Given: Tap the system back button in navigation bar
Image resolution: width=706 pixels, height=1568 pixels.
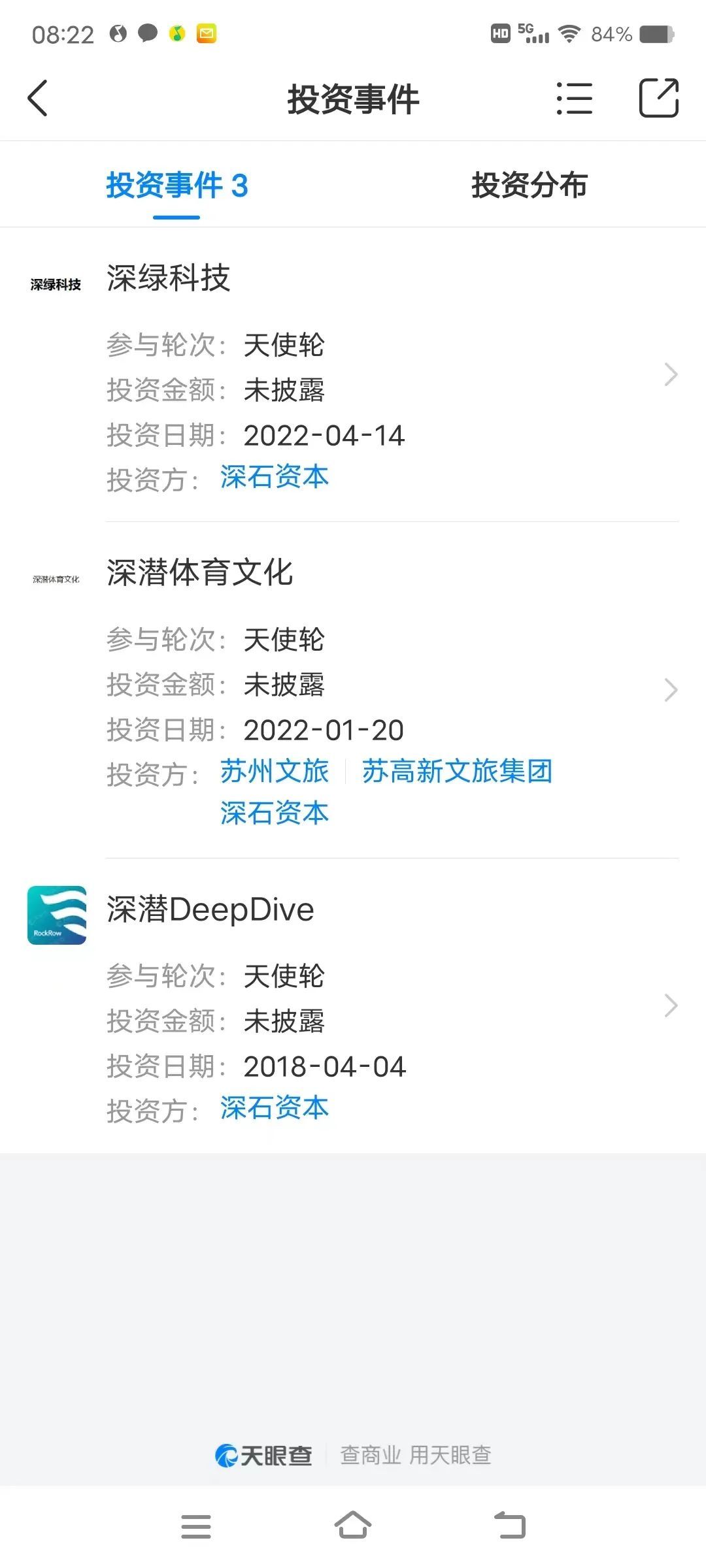Looking at the screenshot, I should pos(510,1526).
